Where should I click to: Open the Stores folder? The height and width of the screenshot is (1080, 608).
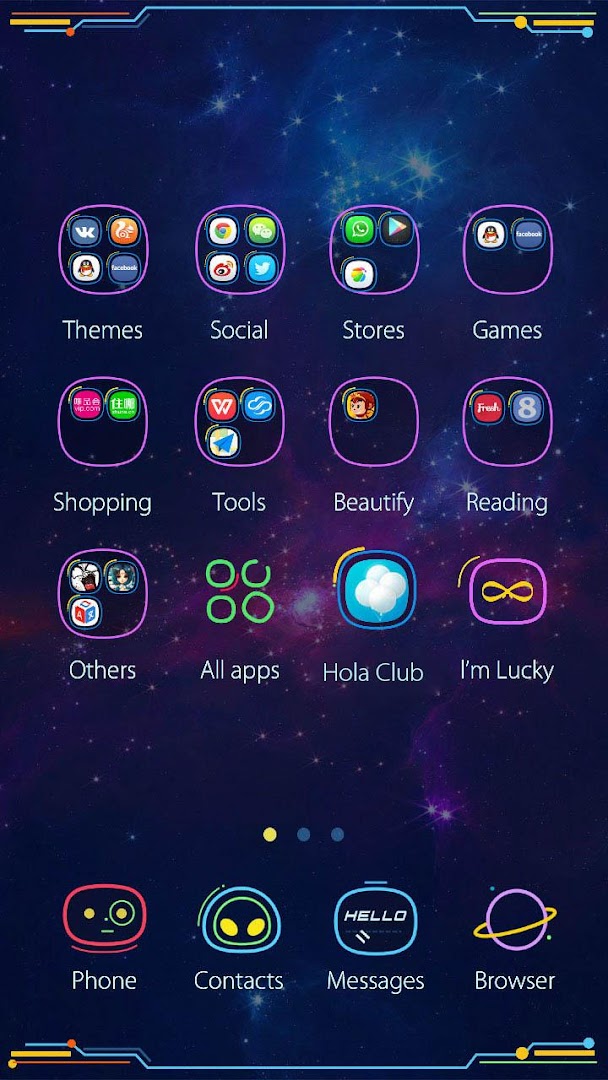[374, 250]
